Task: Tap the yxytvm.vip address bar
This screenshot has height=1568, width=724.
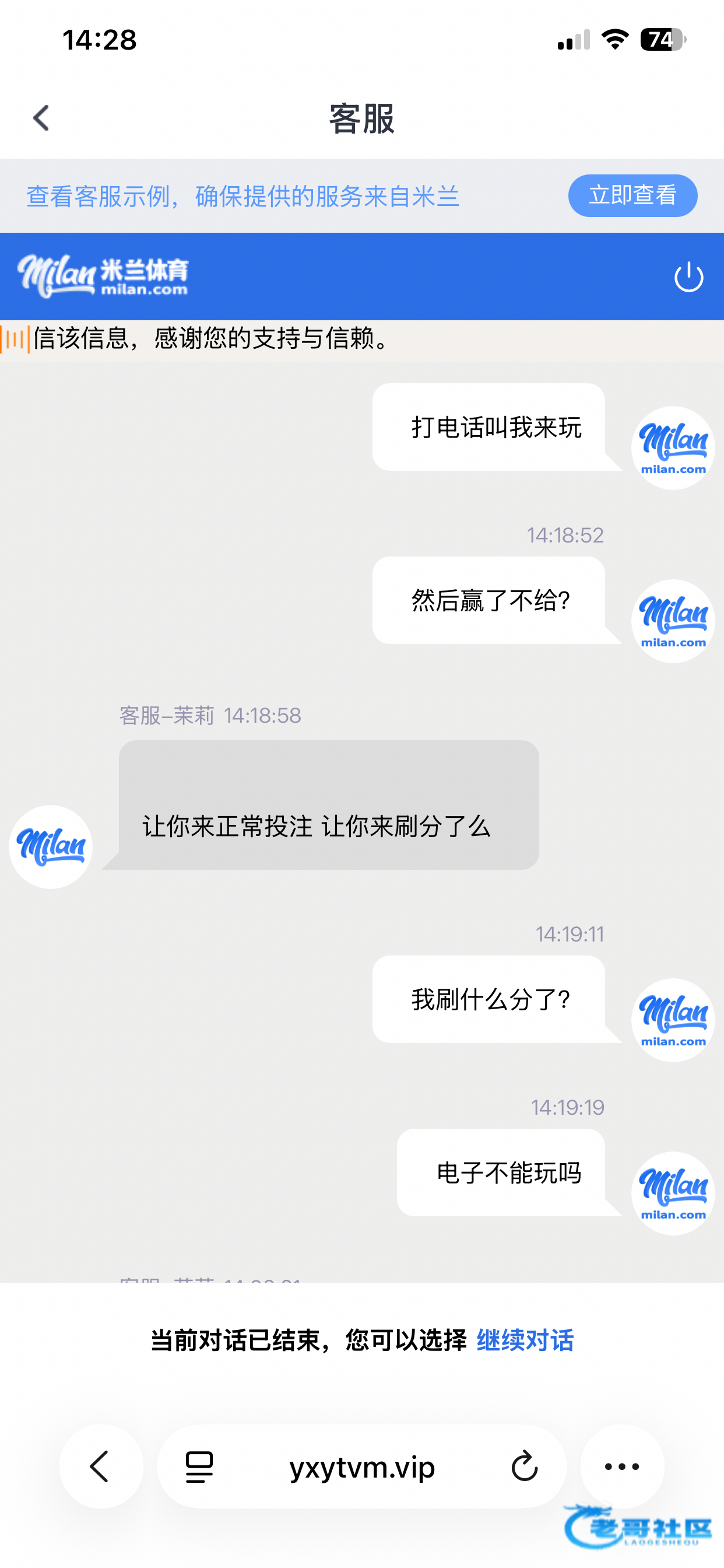Action: click(x=362, y=1466)
